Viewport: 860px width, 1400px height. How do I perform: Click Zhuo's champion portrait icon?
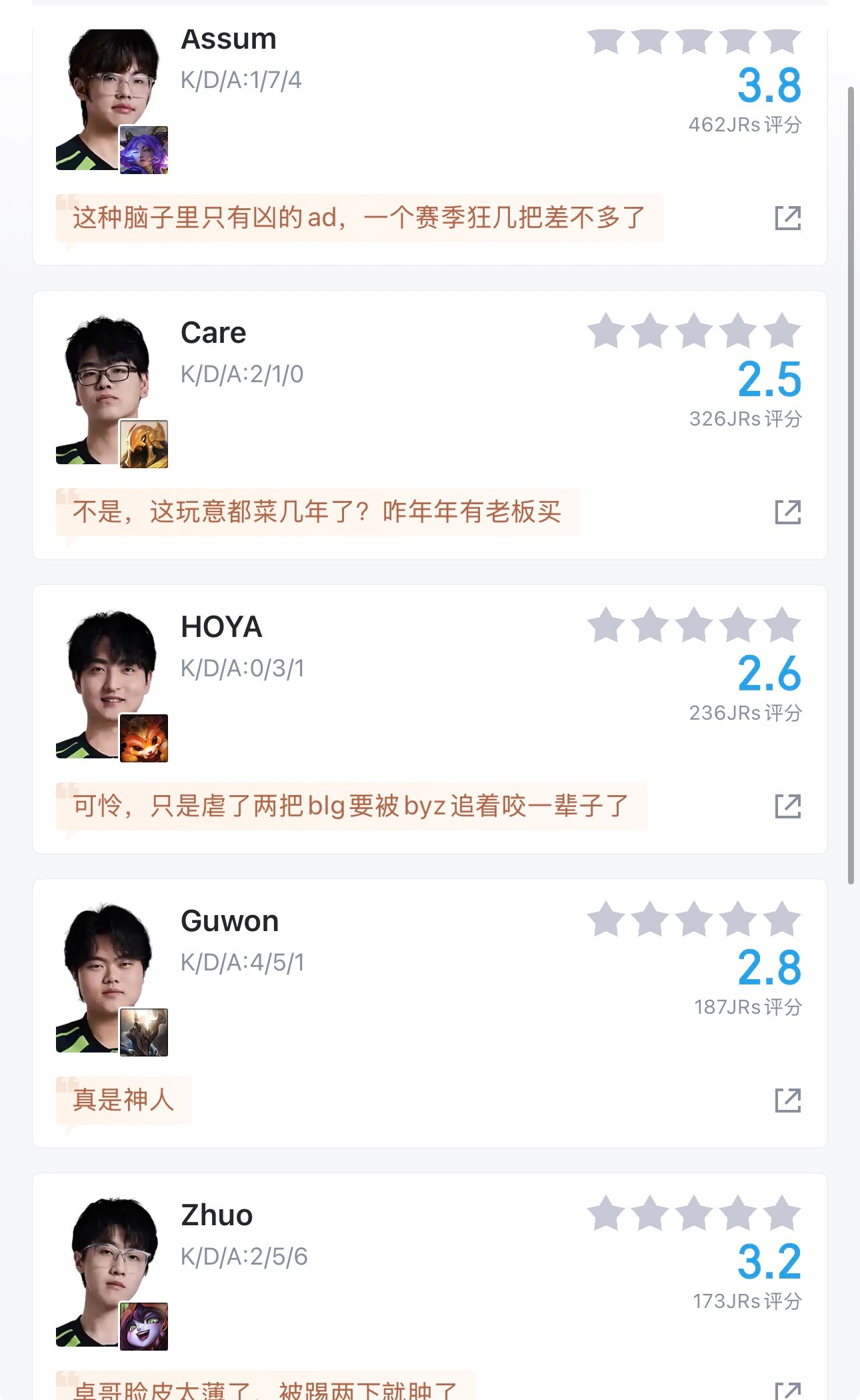click(x=143, y=1326)
